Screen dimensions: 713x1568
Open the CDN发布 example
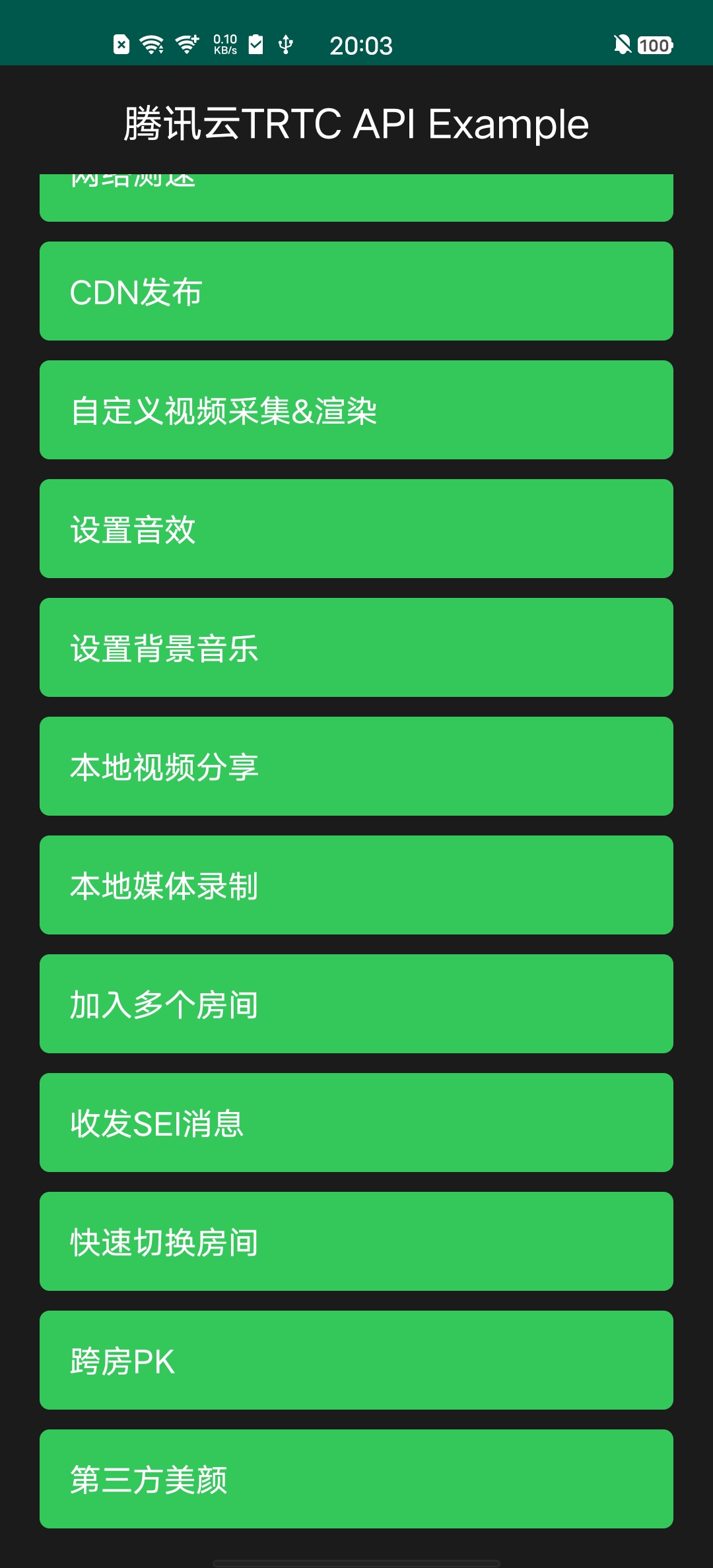(356, 291)
